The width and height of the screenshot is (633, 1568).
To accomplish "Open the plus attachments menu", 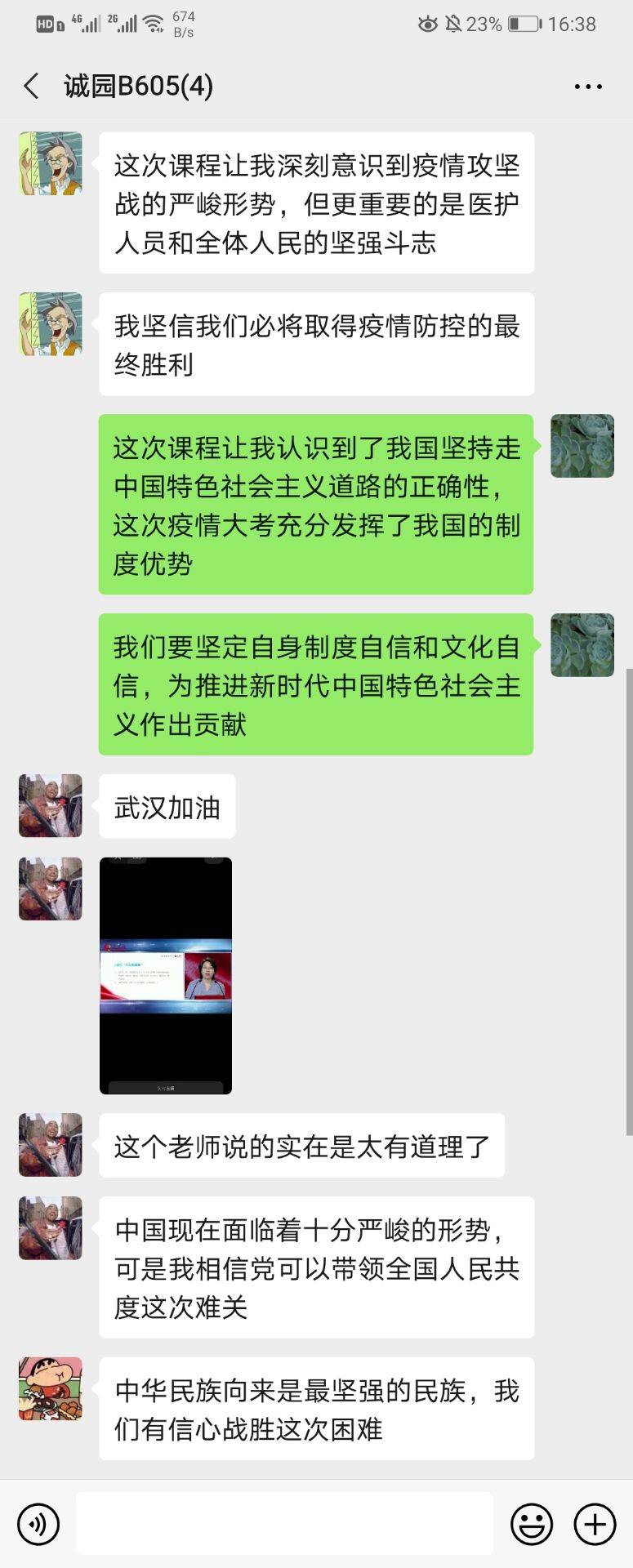I will (595, 1524).
